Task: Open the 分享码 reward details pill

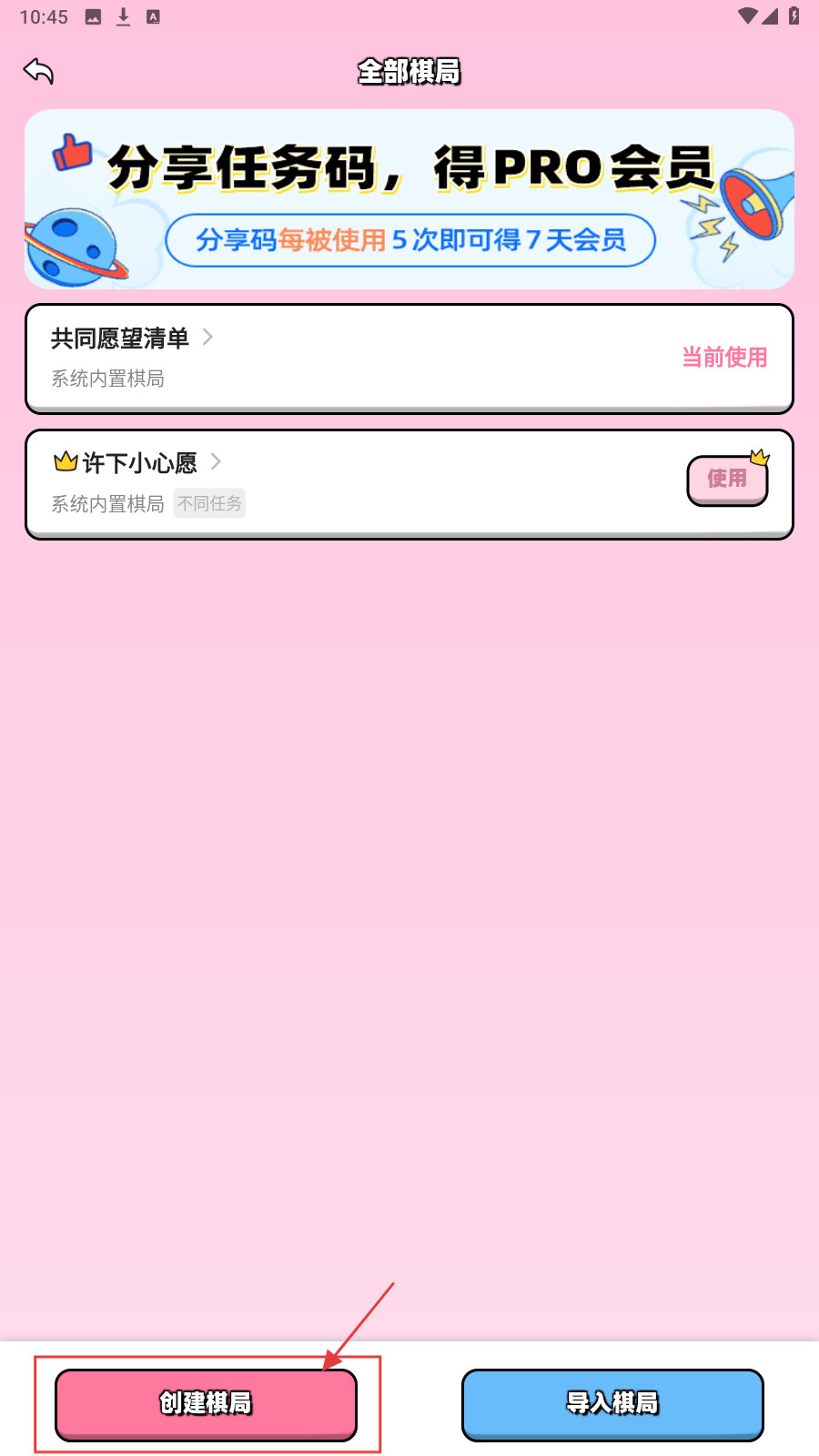Action: coord(409,240)
